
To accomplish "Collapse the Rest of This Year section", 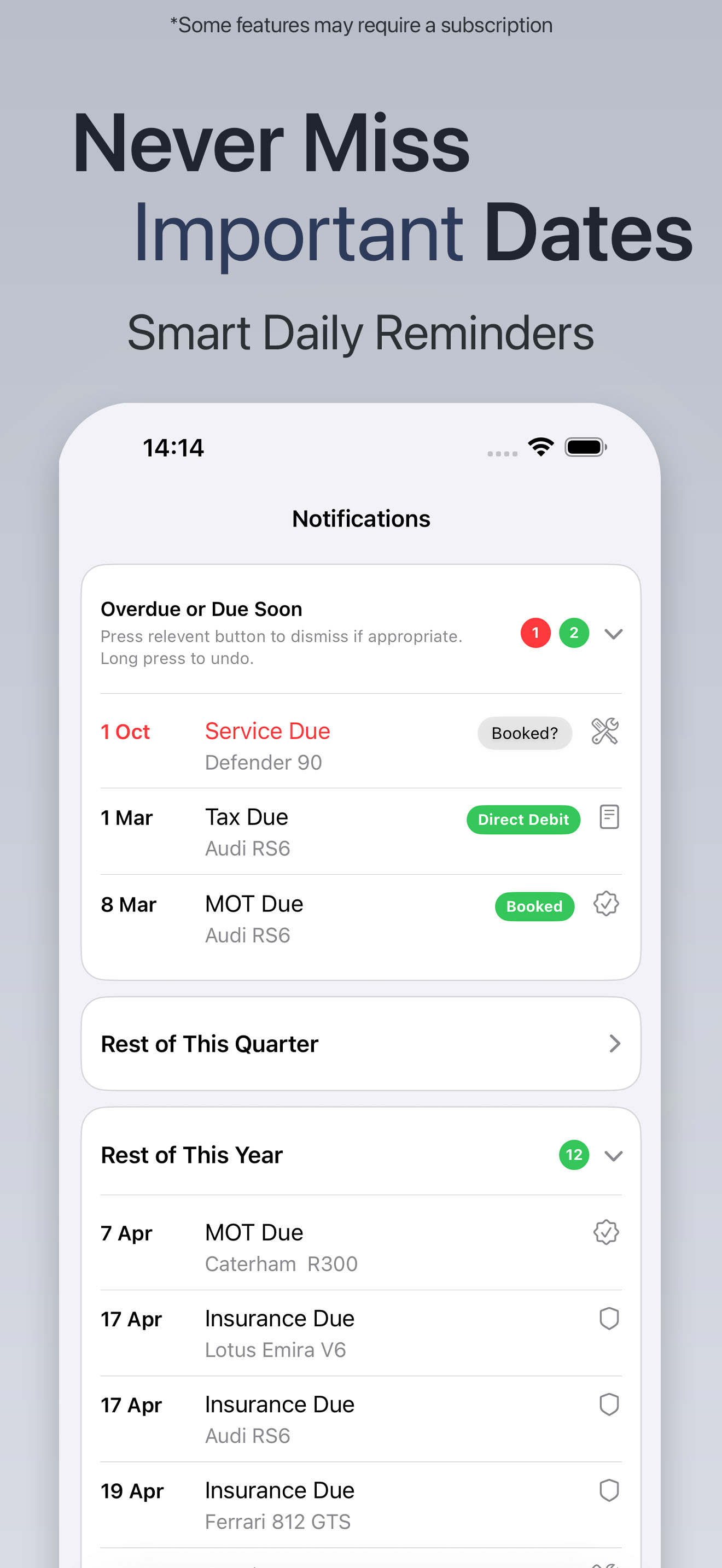I will point(615,1155).
